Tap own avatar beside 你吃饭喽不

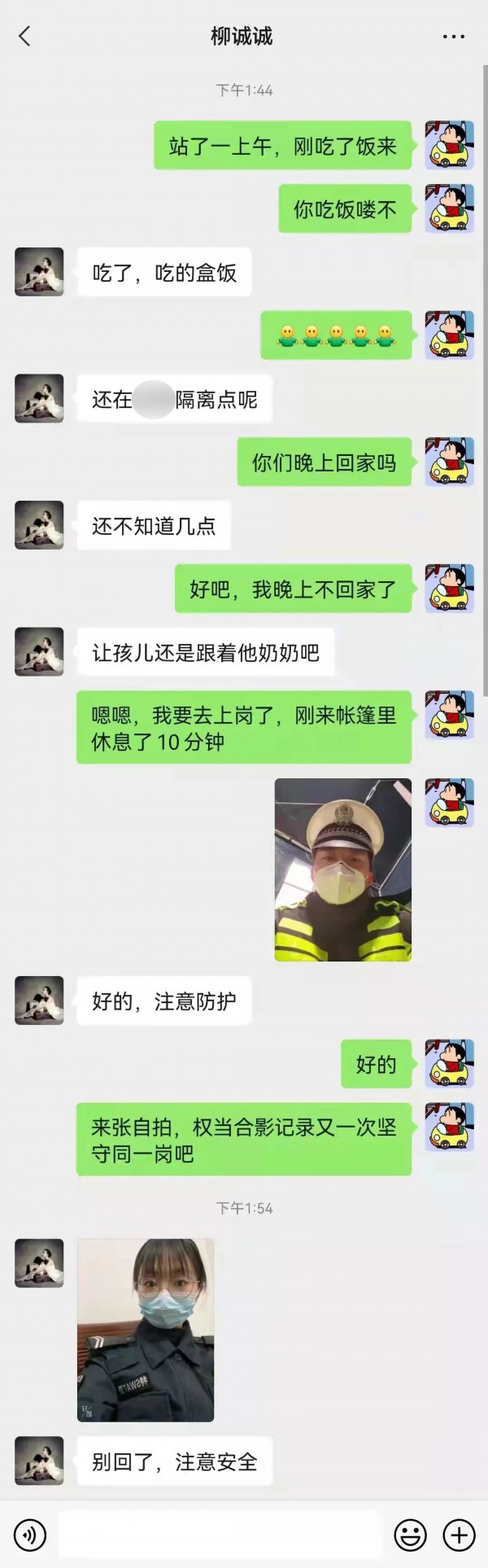(x=449, y=208)
